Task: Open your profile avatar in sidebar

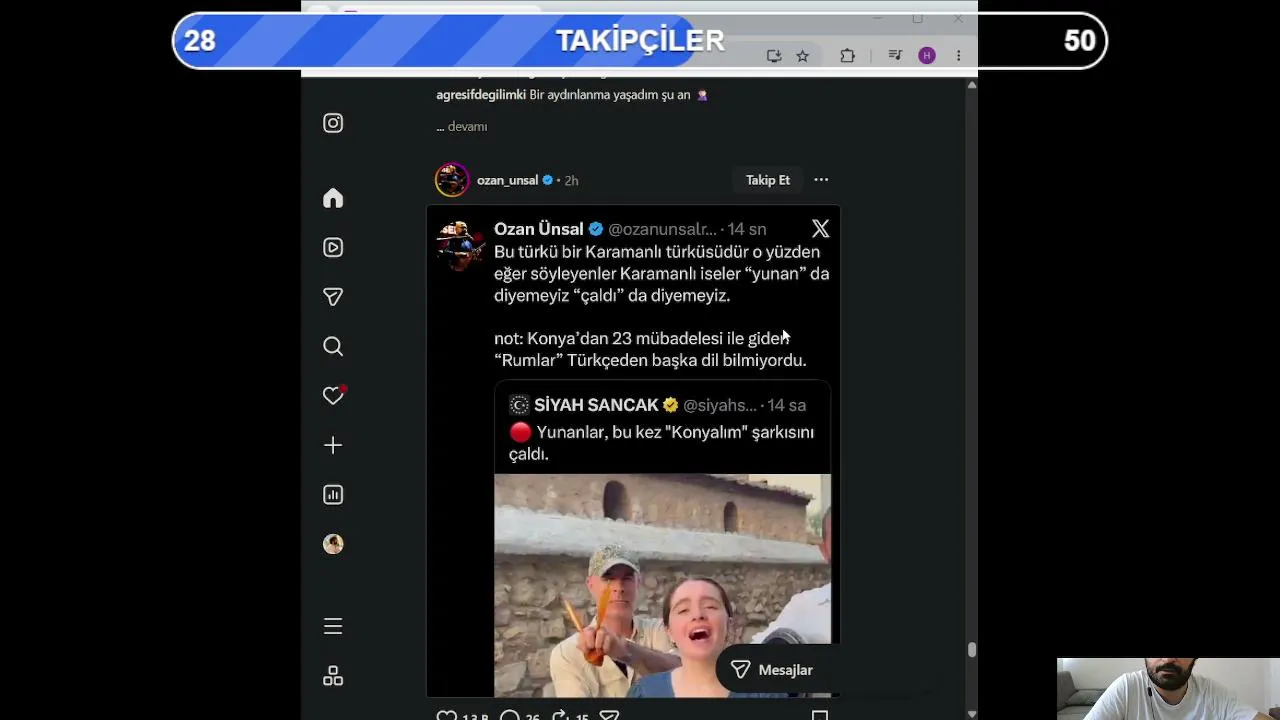Action: (x=333, y=544)
